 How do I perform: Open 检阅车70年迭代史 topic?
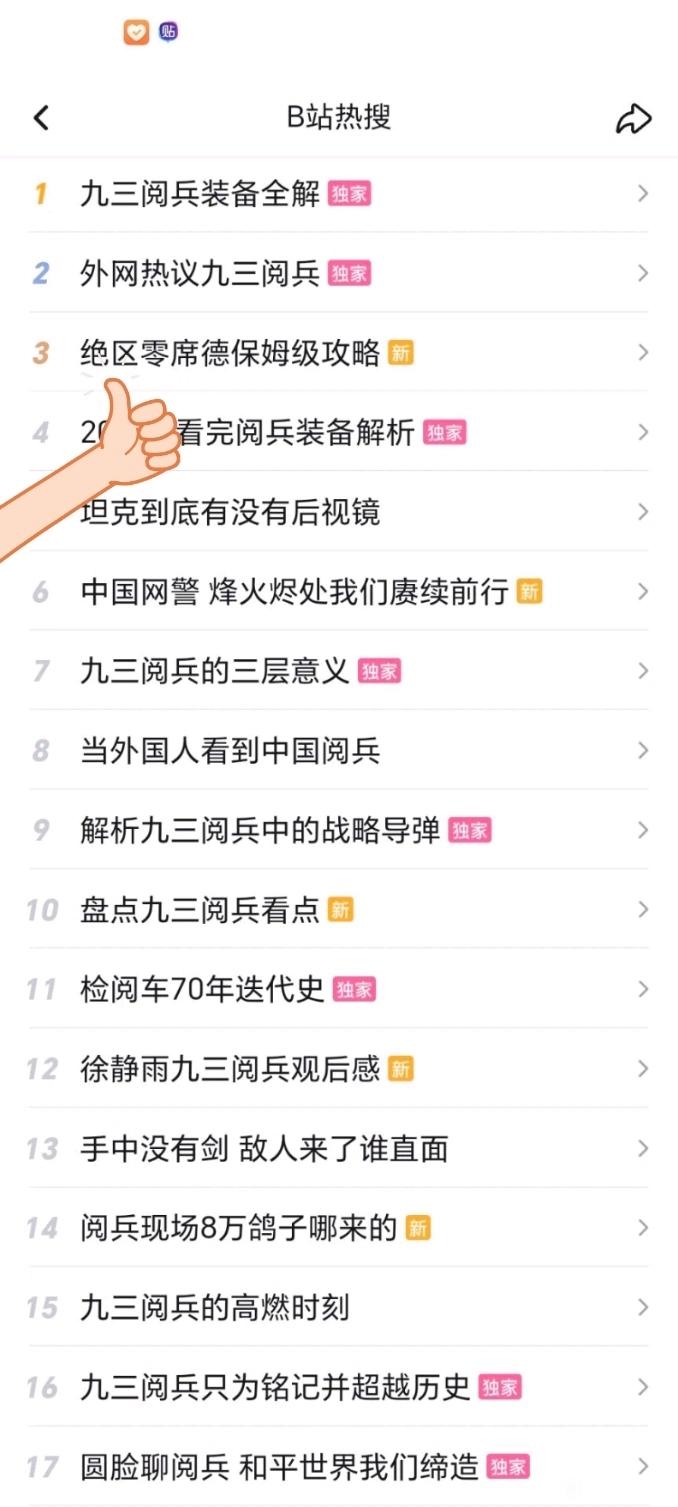(202, 989)
